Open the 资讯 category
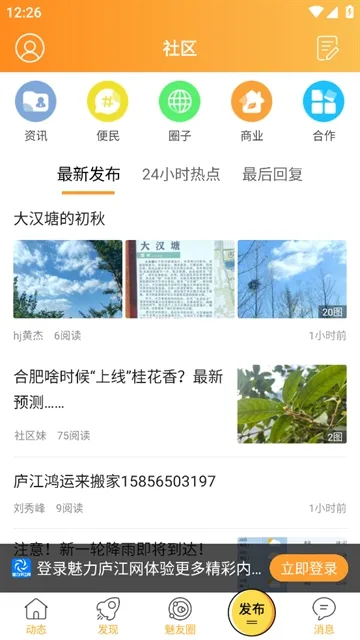Image resolution: width=360 pixels, height=640 pixels. (36, 111)
